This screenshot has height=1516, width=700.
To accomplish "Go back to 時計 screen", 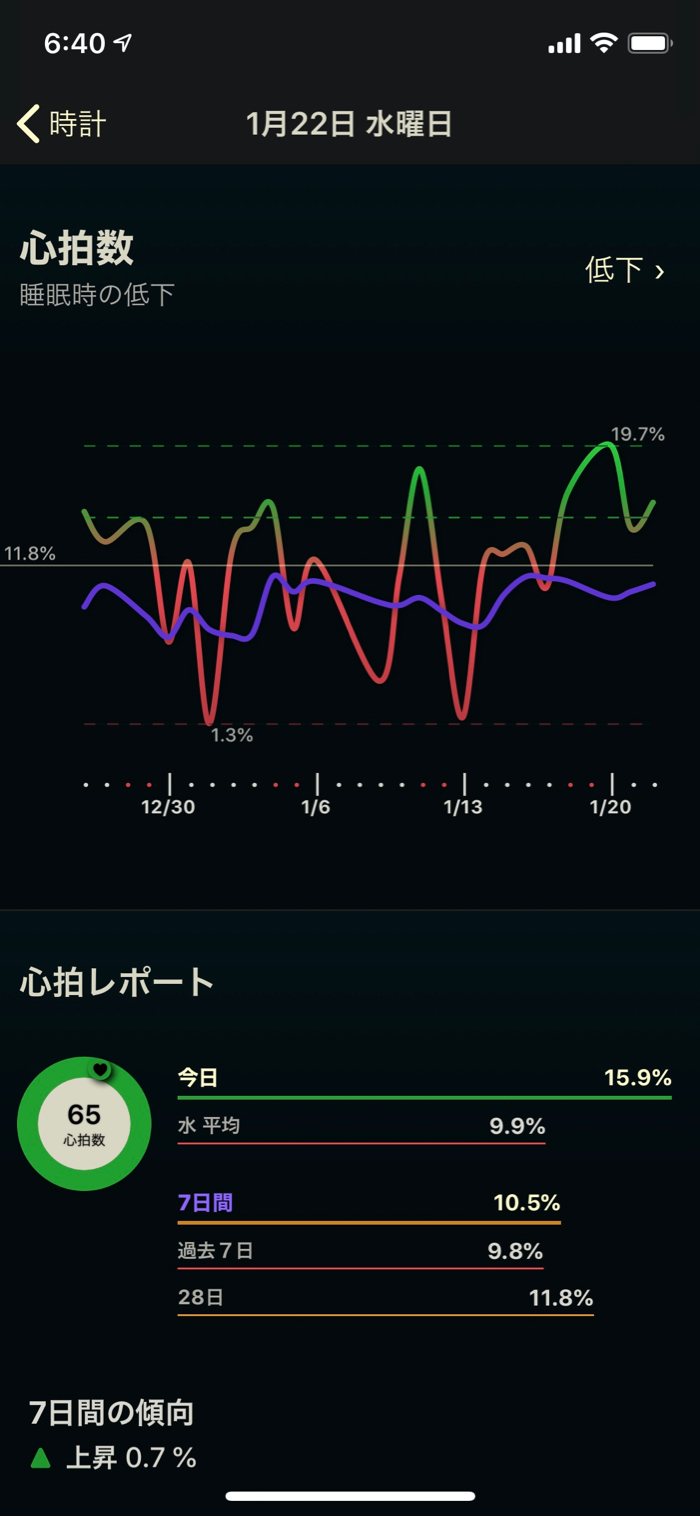I will (x=62, y=124).
